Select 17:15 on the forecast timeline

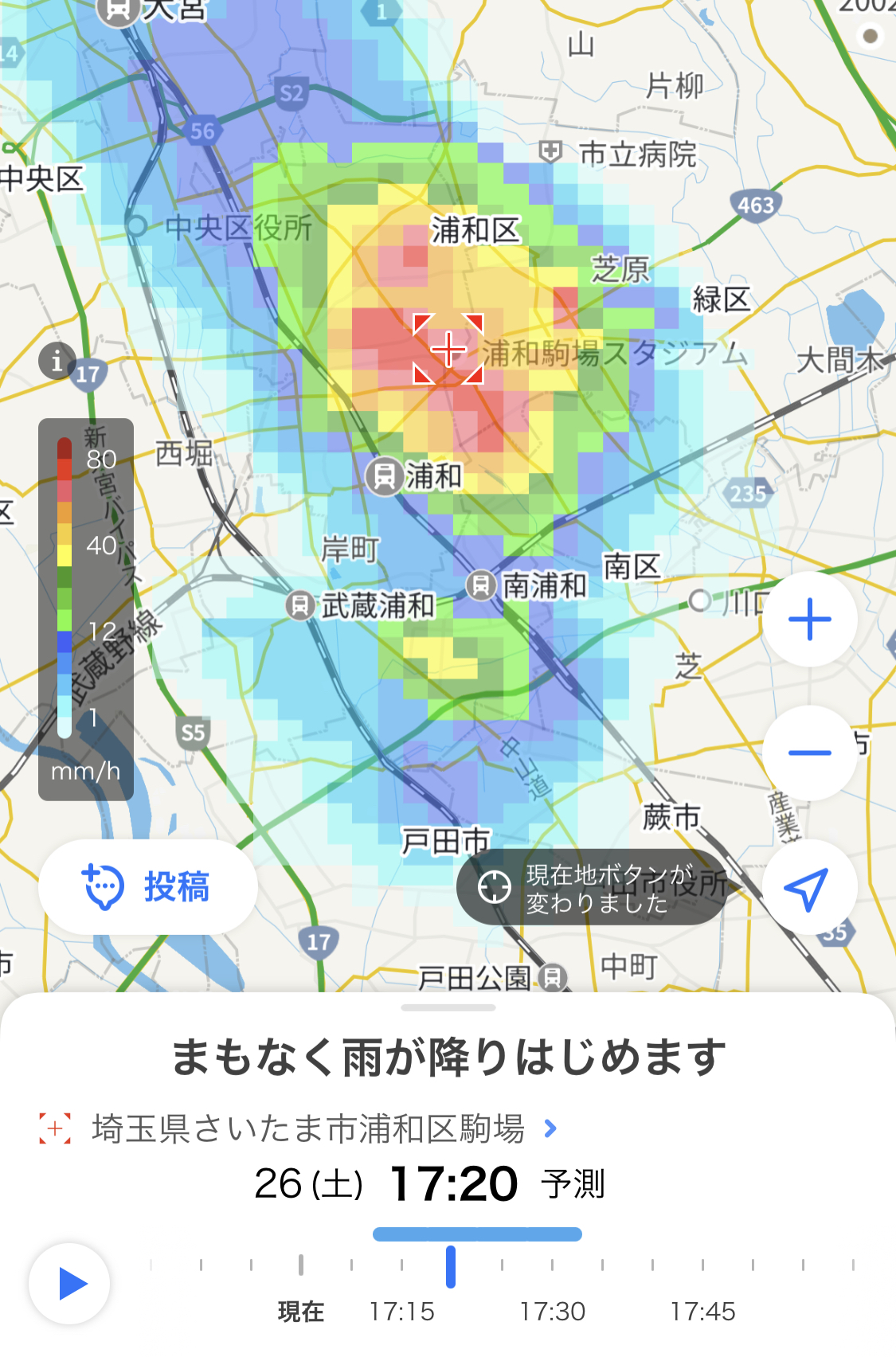coord(401,1265)
